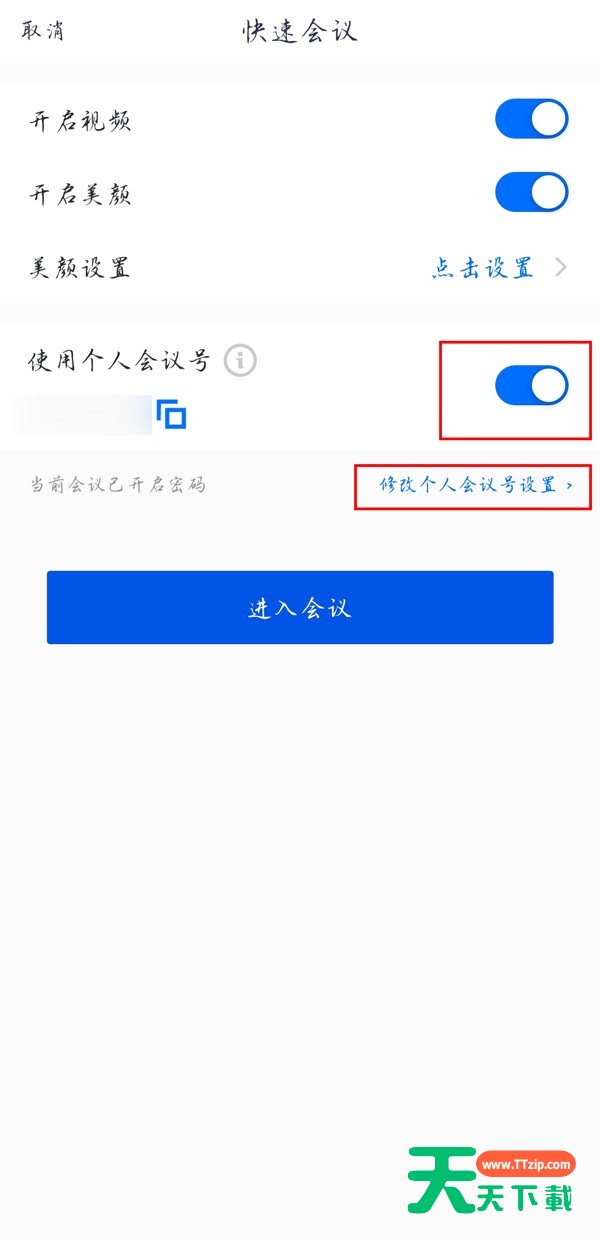Open the info icon beside 使用个人会议号
The height and width of the screenshot is (1240, 600).
pyautogui.click(x=240, y=360)
